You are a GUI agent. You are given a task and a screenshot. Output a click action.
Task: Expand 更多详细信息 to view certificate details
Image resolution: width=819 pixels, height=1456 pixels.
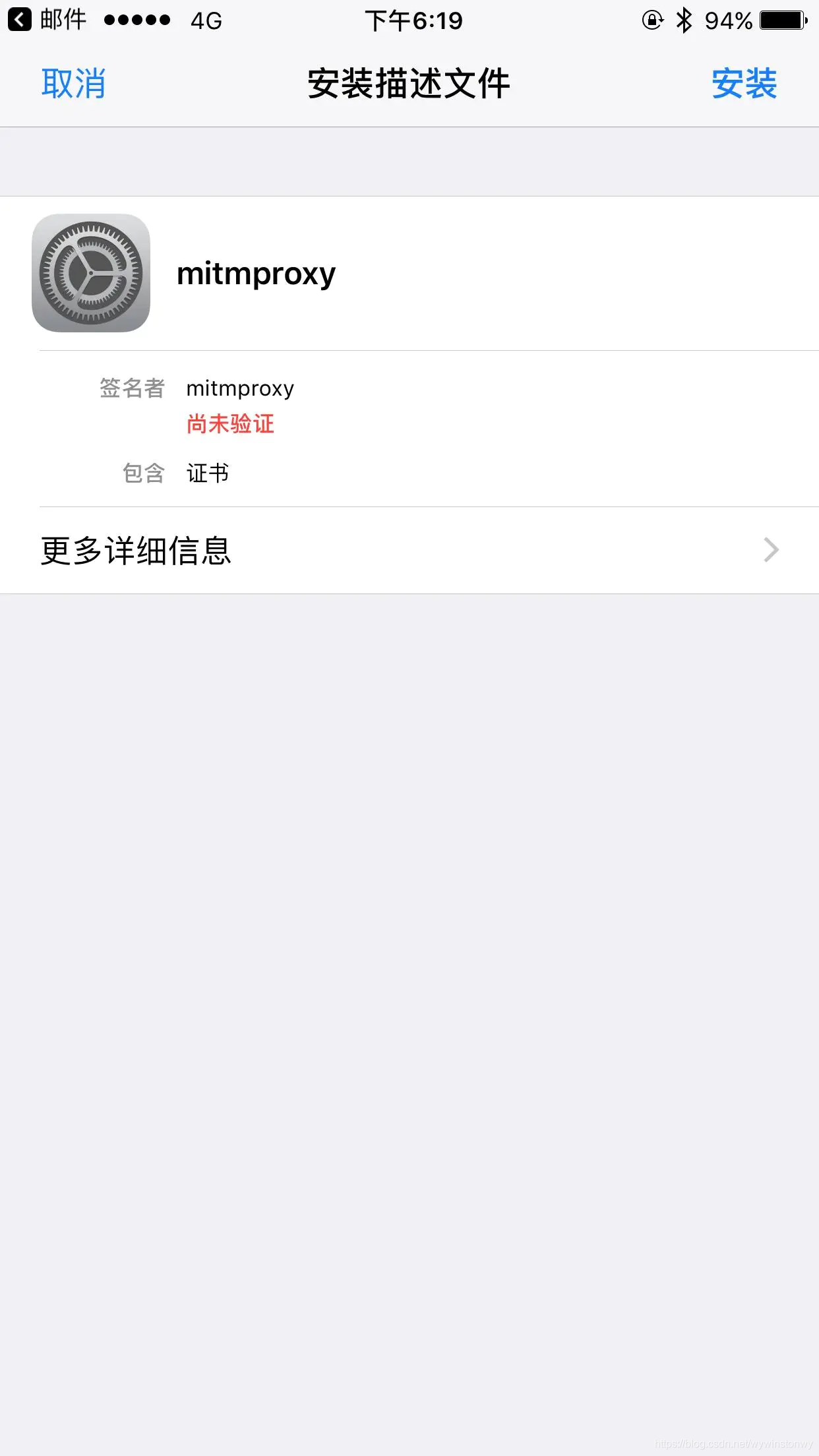coord(135,549)
